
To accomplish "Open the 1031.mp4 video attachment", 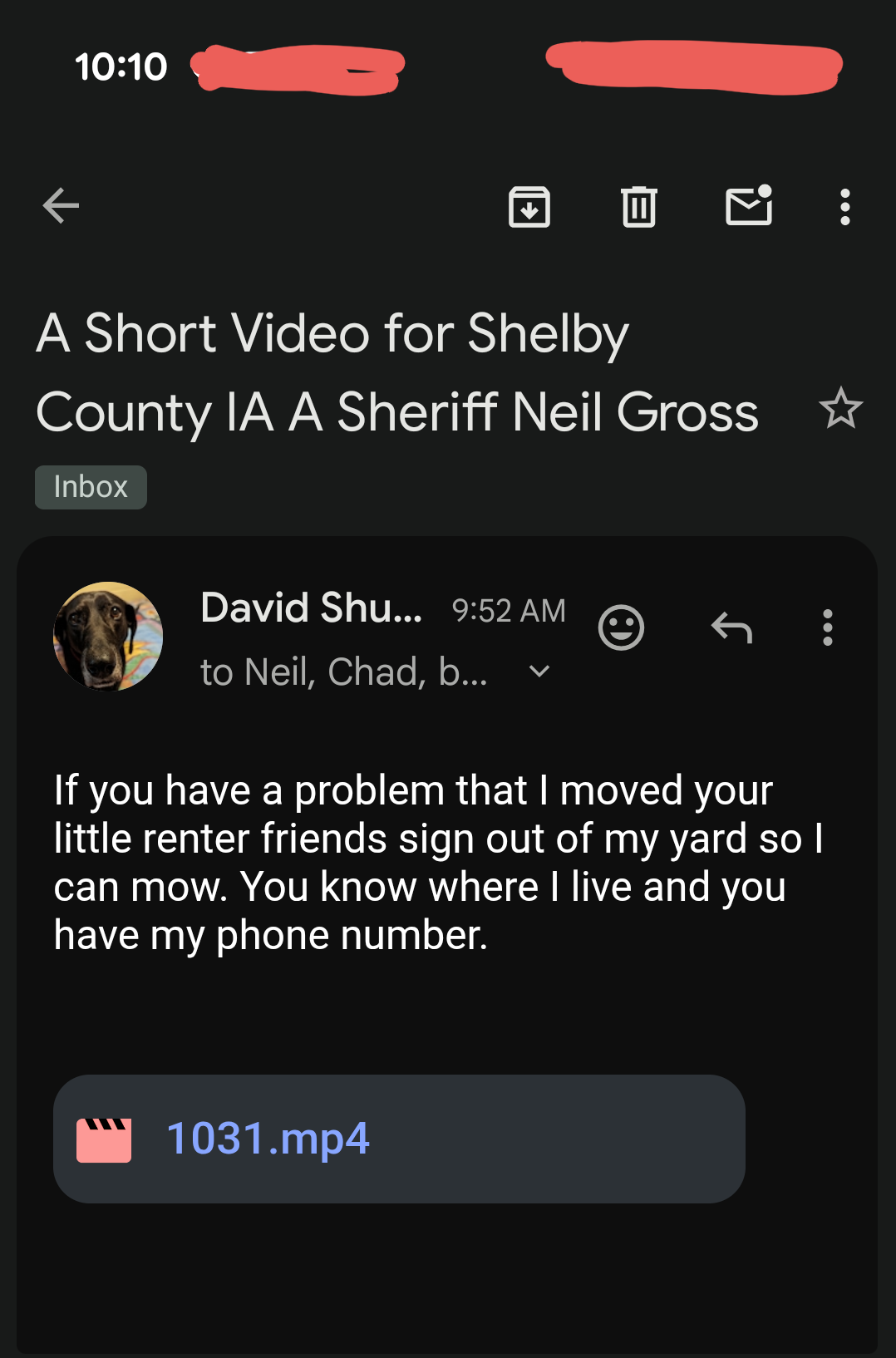I will click(399, 1139).
